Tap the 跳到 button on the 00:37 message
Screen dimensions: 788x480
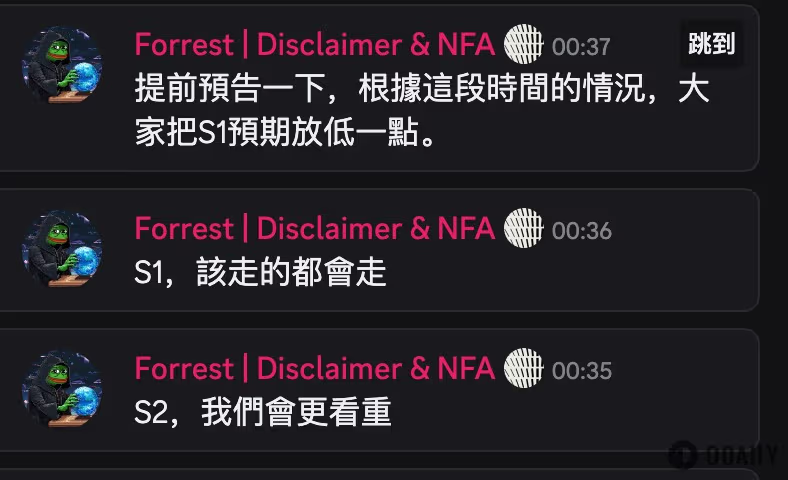712,44
